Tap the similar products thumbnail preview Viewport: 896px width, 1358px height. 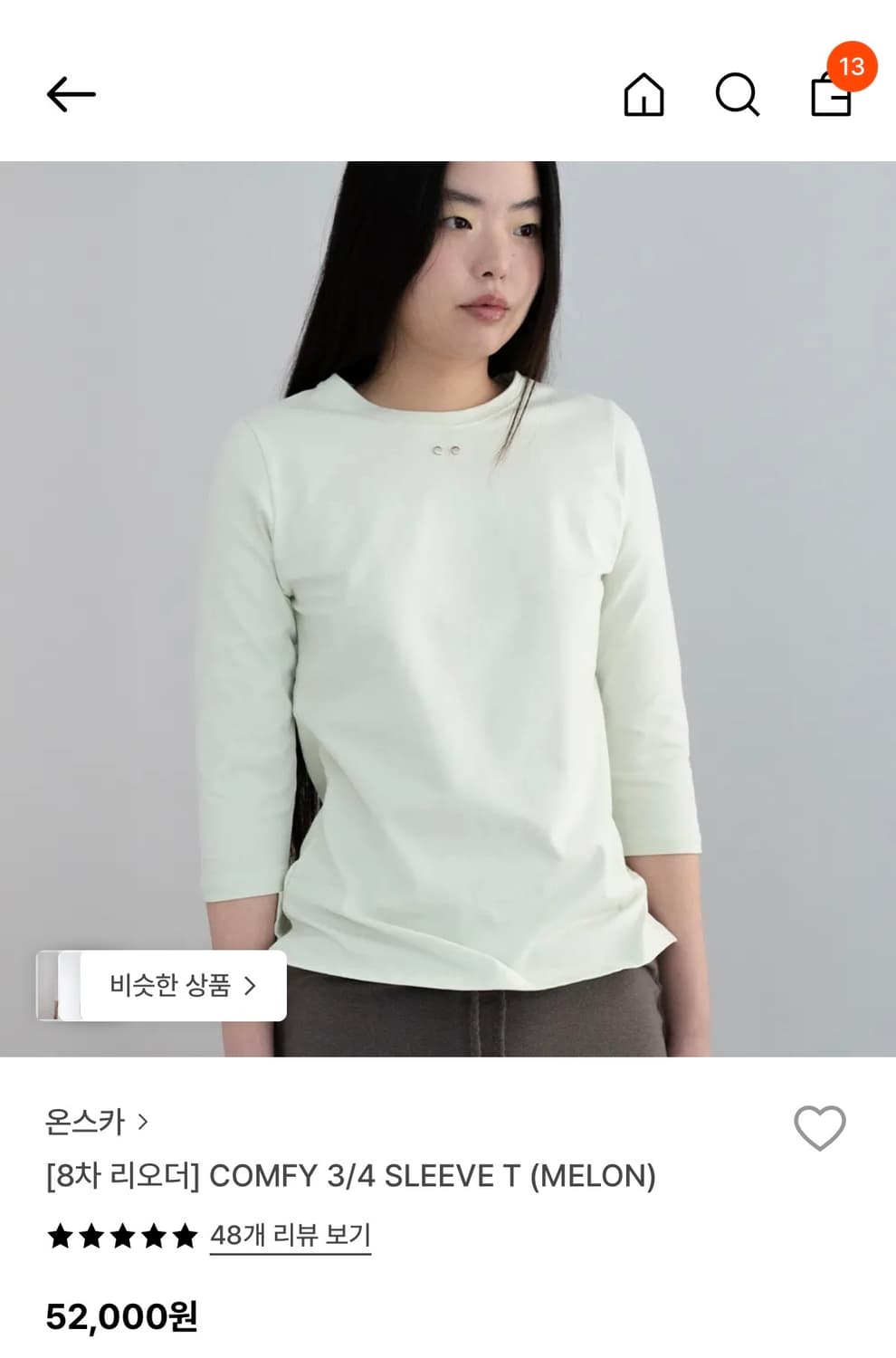pyautogui.click(x=58, y=987)
